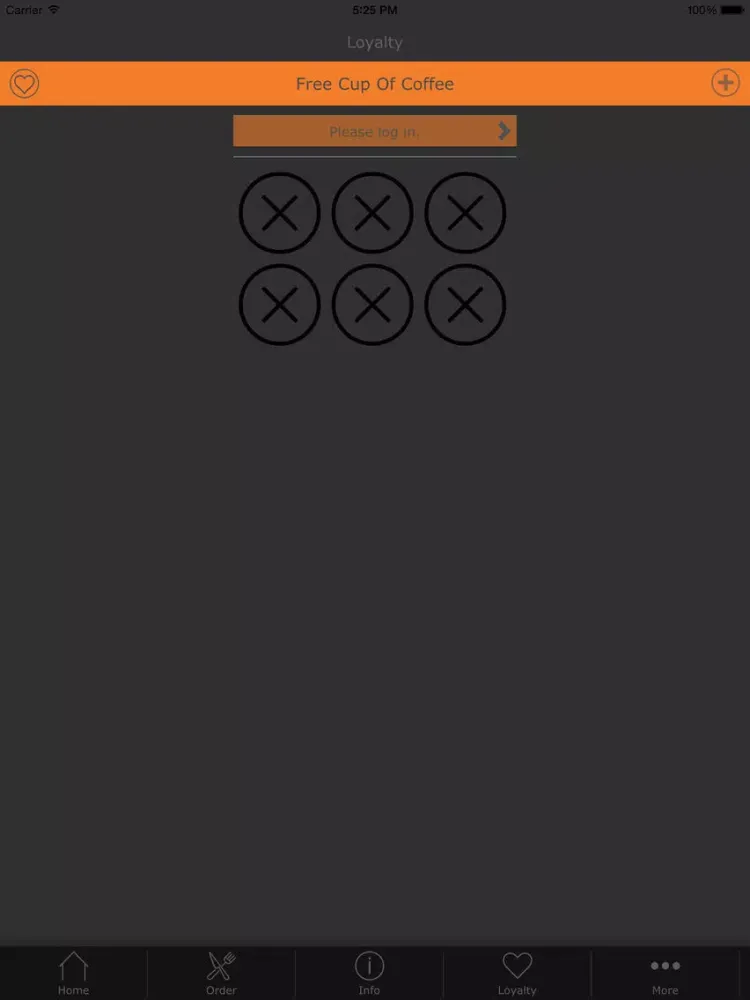Tap the heart icon in the orange bar
Viewport: 750px width, 1000px height.
25,84
